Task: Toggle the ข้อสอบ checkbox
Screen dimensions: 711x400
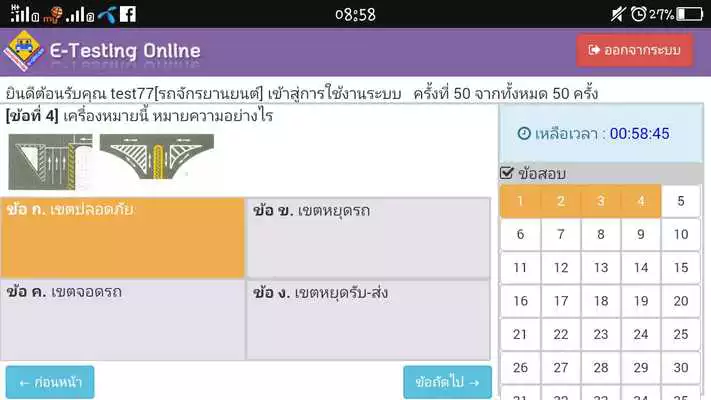Action: pyautogui.click(x=507, y=173)
